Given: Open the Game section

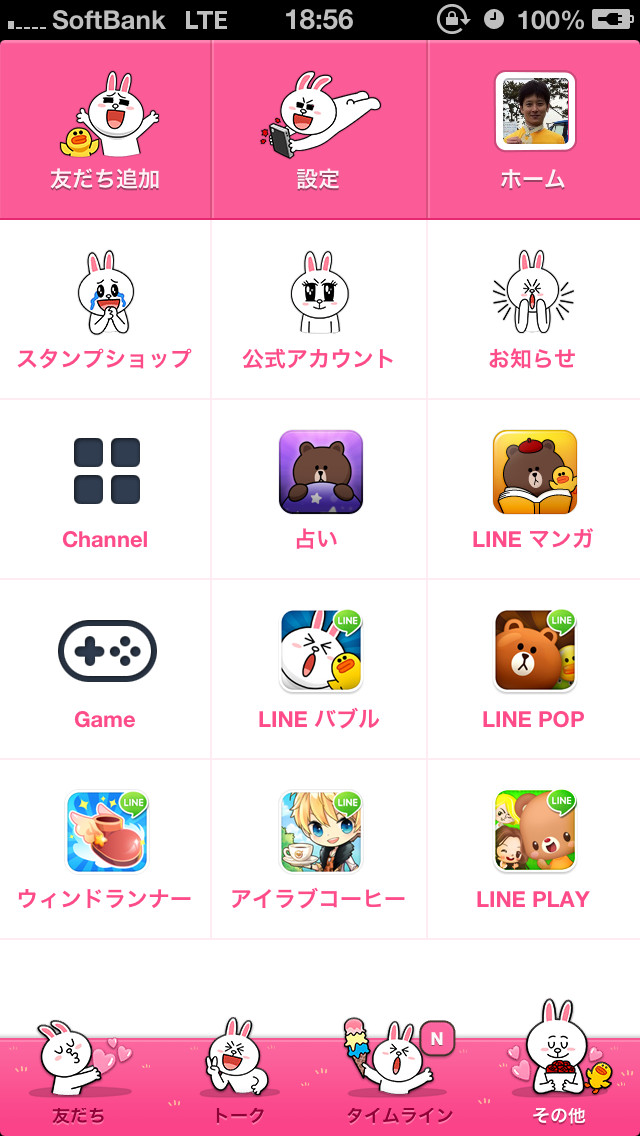Looking at the screenshot, I should click(x=105, y=668).
